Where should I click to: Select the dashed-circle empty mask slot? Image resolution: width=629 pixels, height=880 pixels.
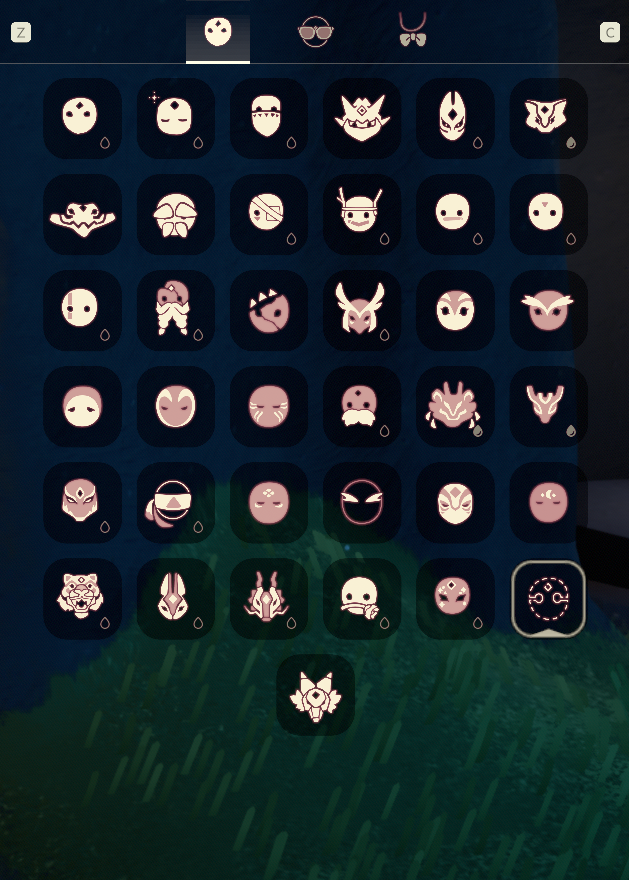[x=548, y=598]
